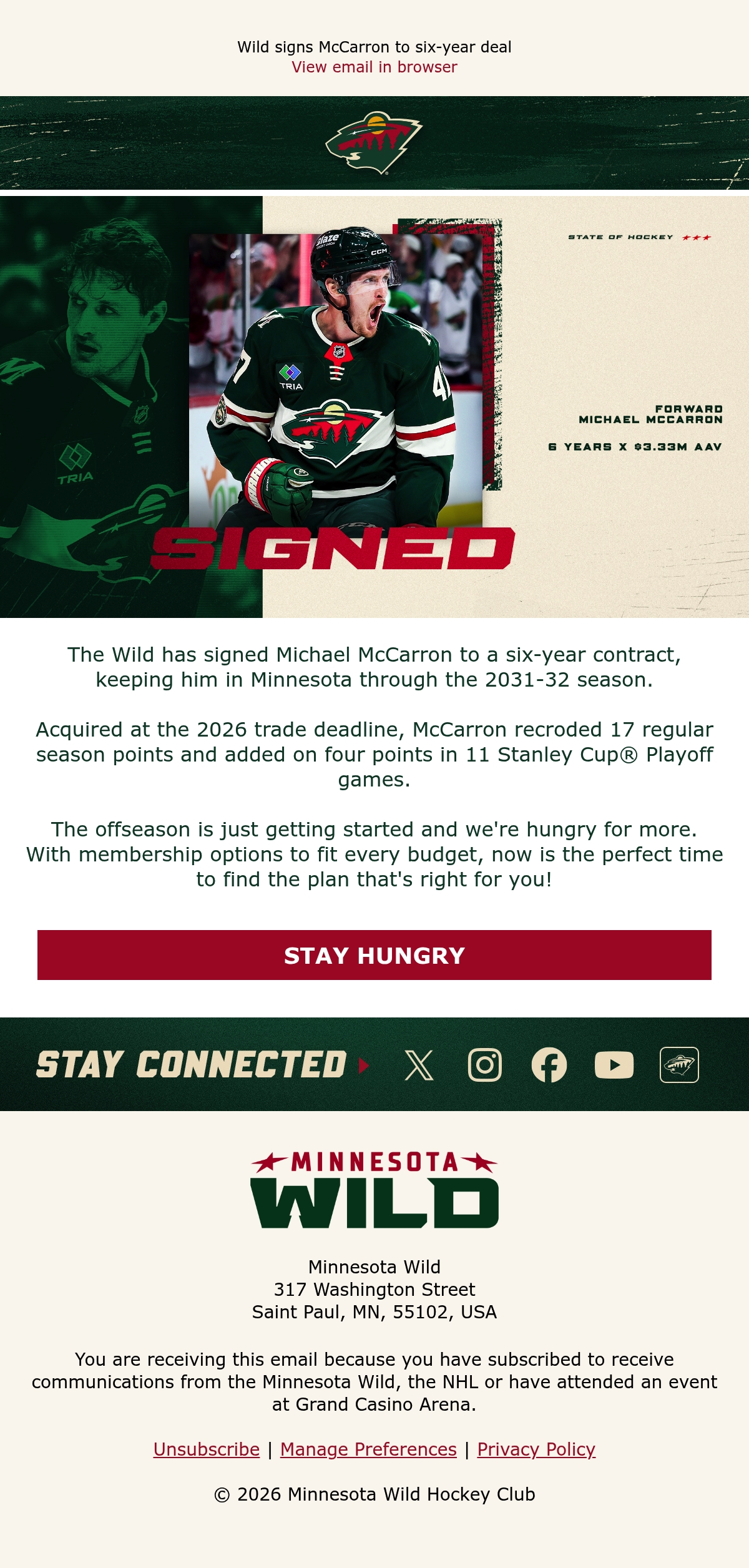Open the YouTube icon

pos(614,1065)
